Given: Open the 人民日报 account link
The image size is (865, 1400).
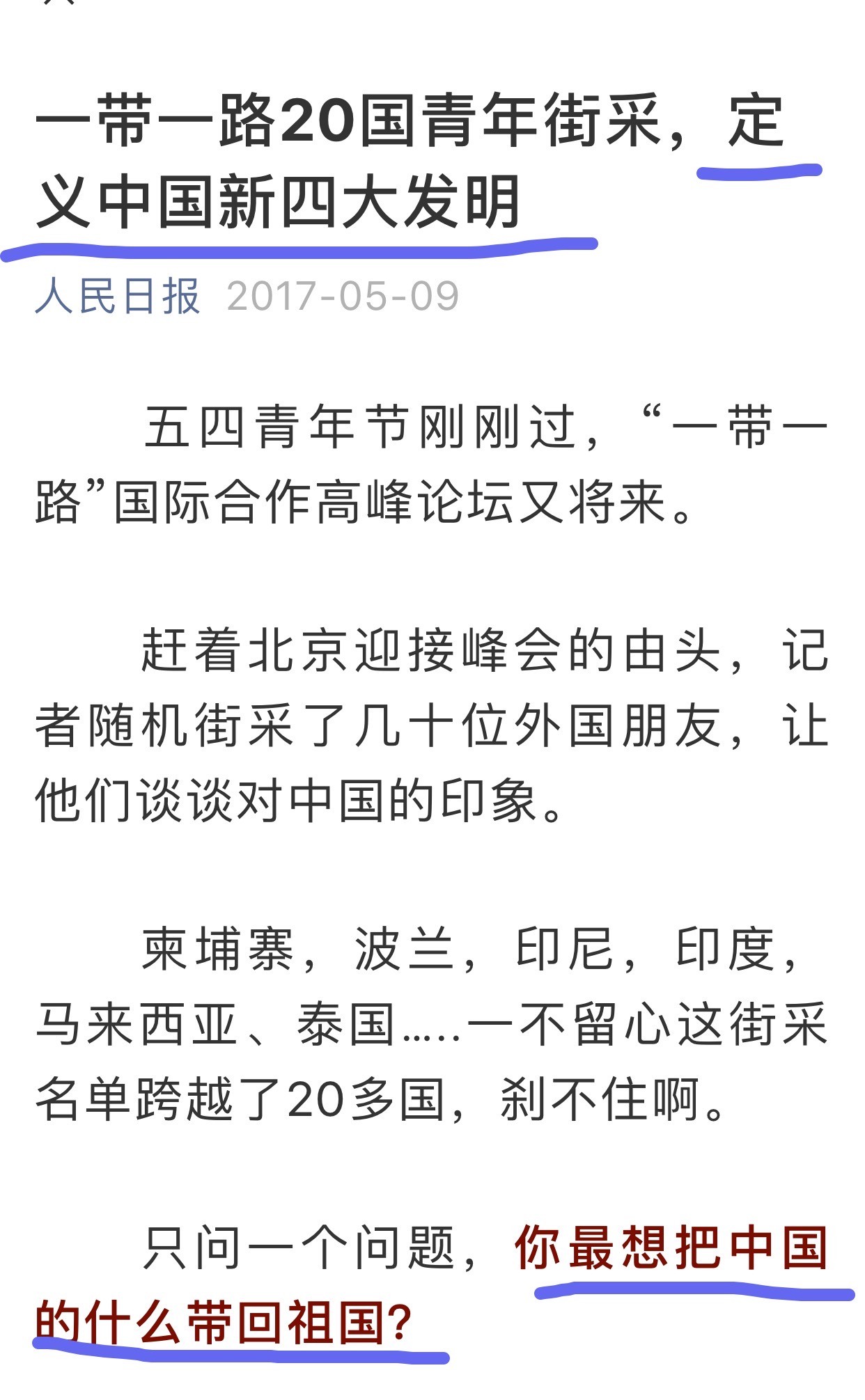Looking at the screenshot, I should pyautogui.click(x=118, y=297).
